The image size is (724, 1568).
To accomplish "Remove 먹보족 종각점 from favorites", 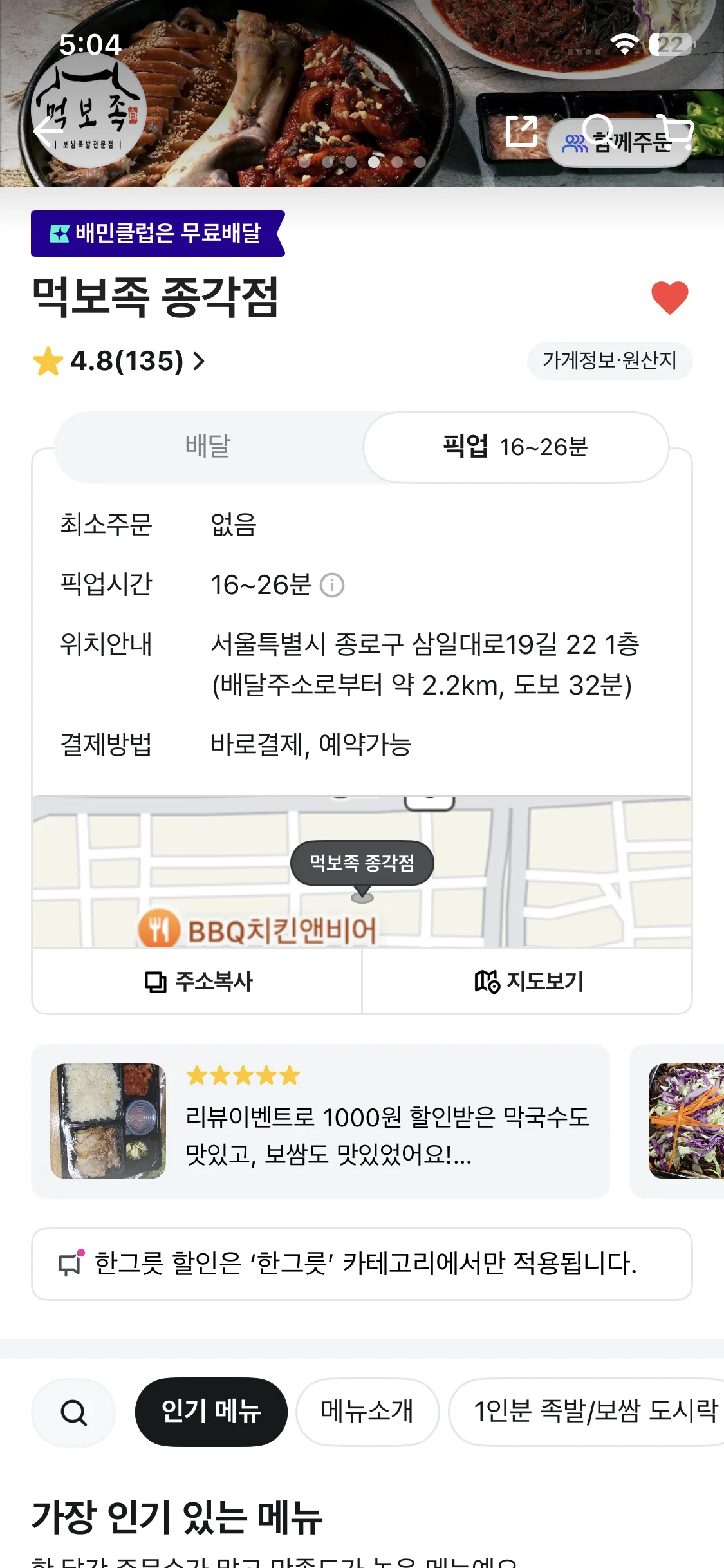I will tap(669, 297).
